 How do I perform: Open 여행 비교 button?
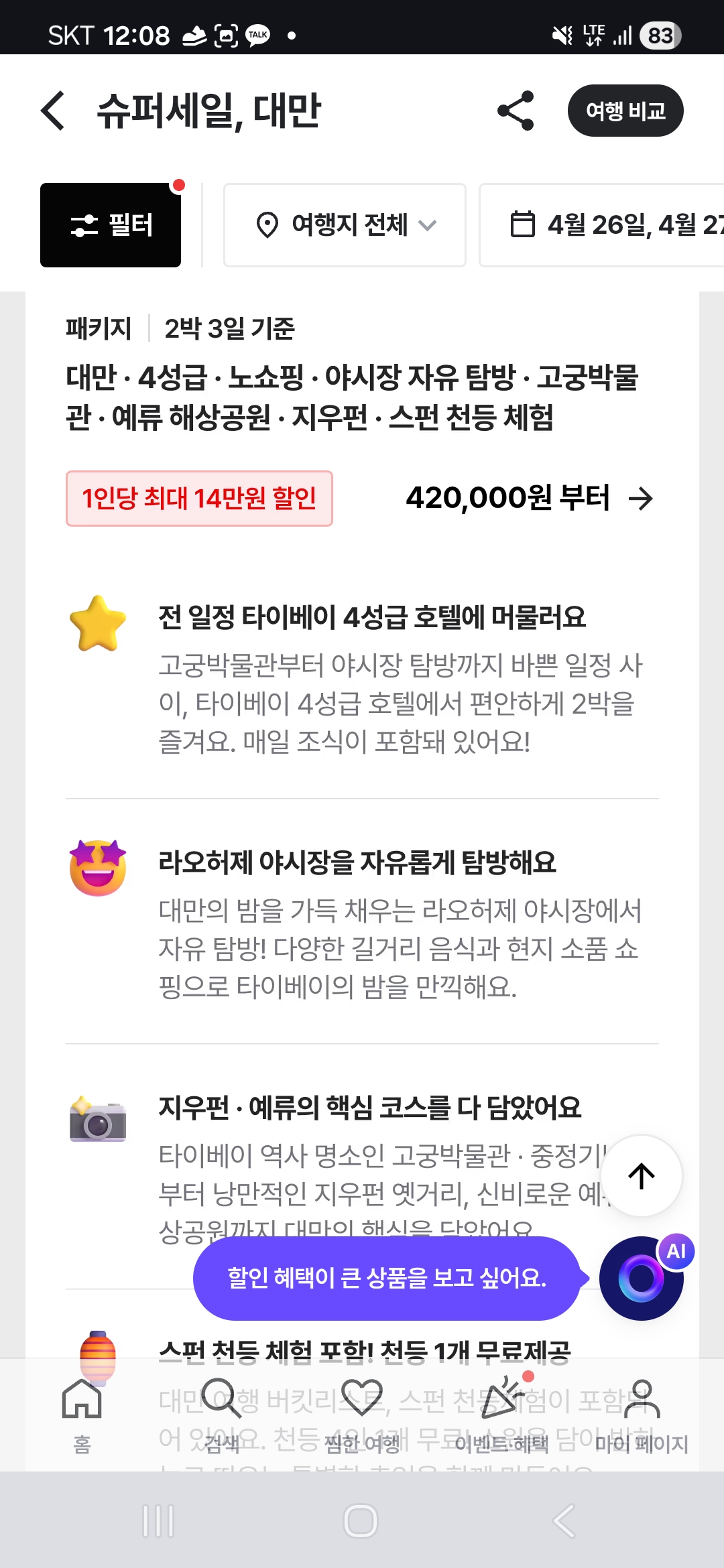pos(625,111)
